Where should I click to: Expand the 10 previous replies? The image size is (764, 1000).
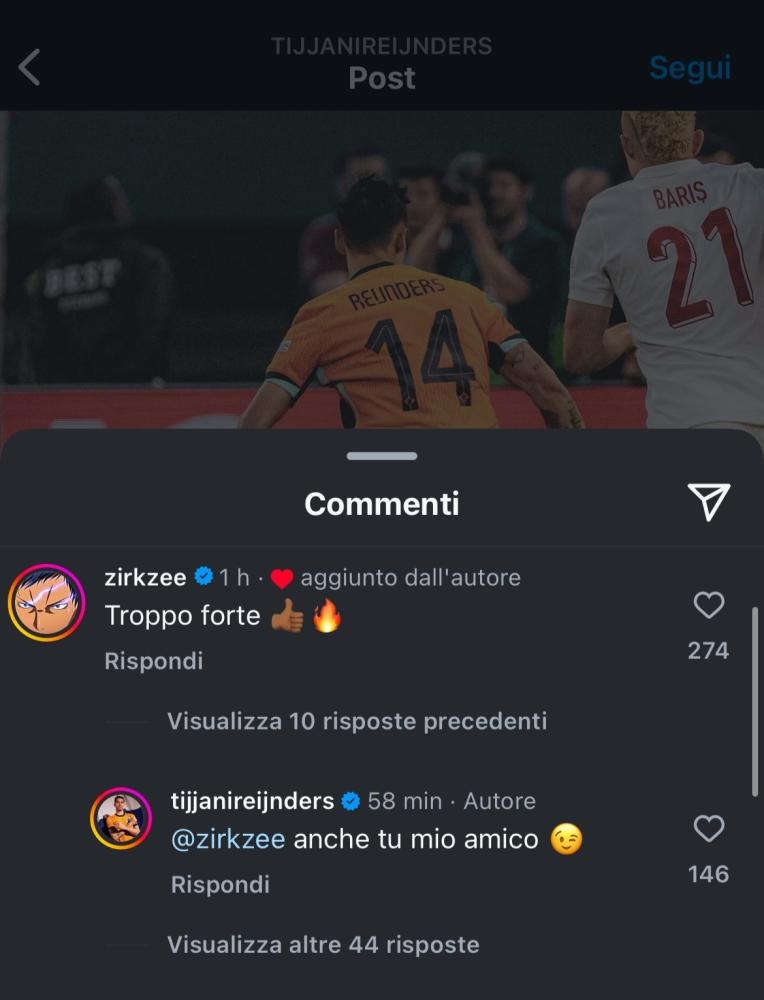click(x=356, y=721)
